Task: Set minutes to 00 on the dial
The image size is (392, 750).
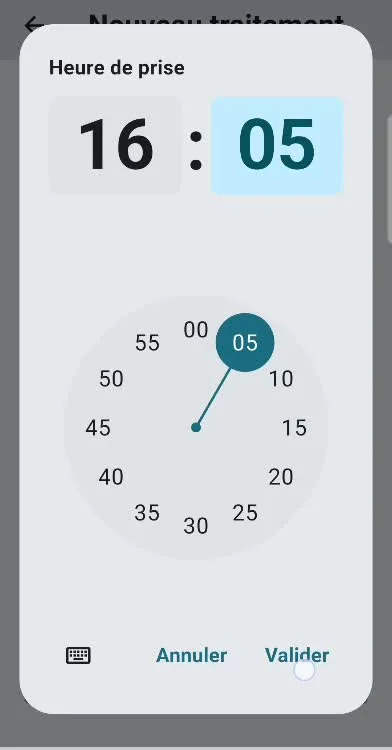Action: coord(196,330)
